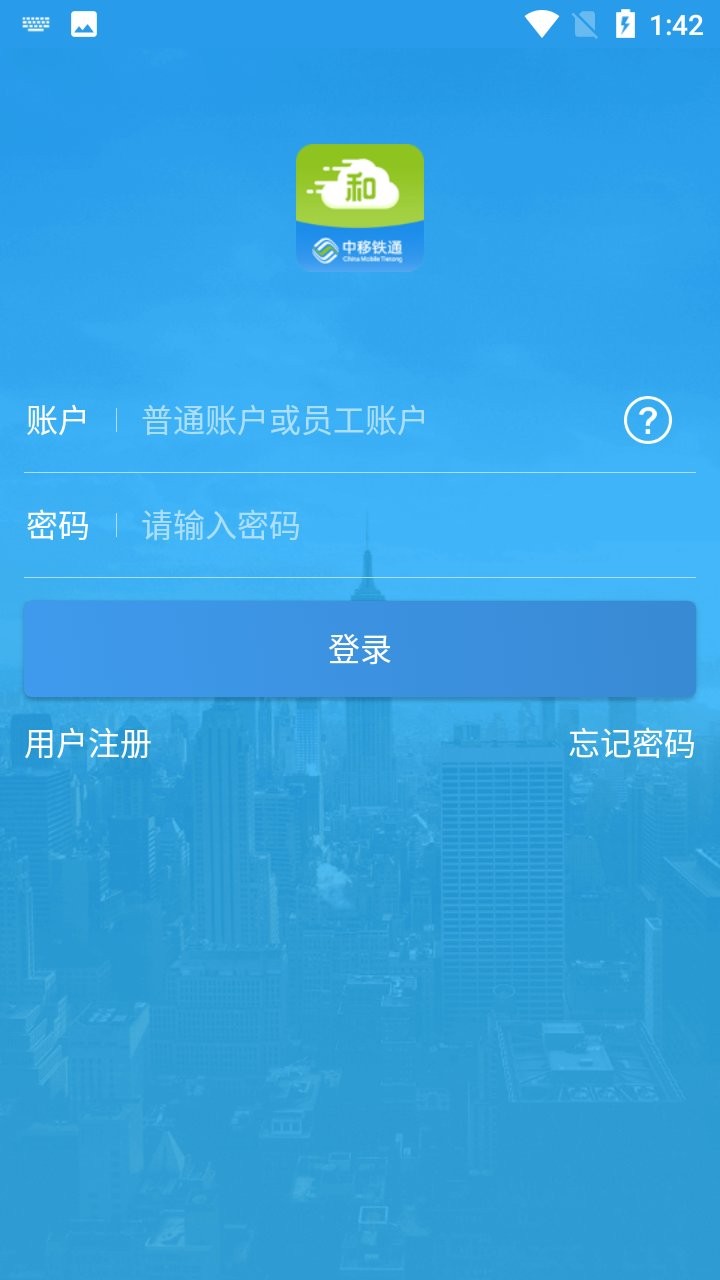The height and width of the screenshot is (1280, 720).
Task: Click the China Mobile Tietong app logo
Action: pyautogui.click(x=359, y=207)
